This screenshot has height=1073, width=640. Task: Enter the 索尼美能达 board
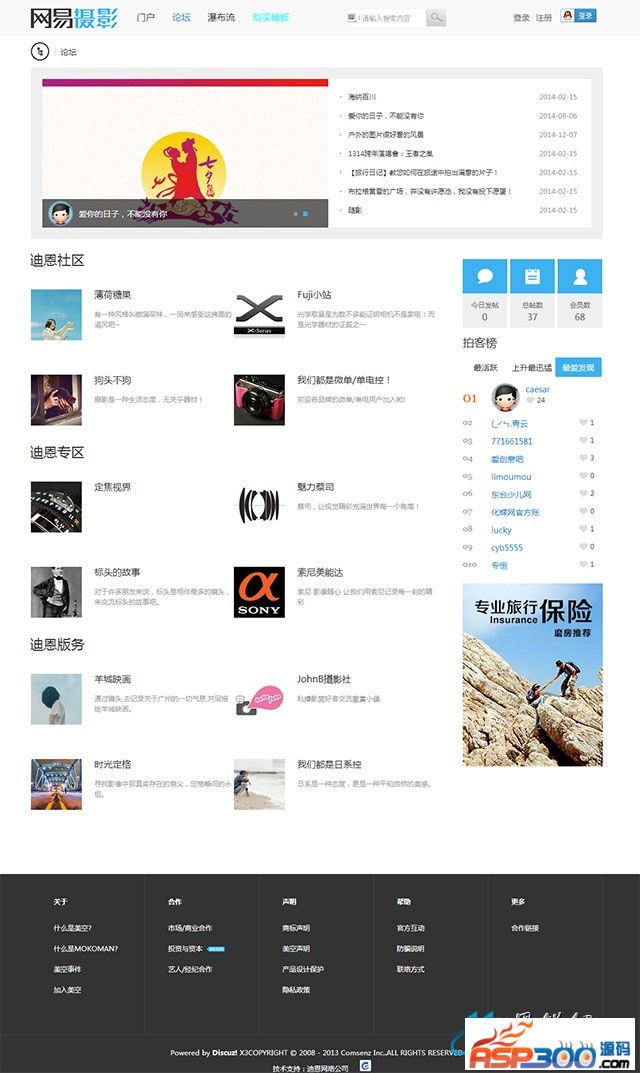click(320, 573)
